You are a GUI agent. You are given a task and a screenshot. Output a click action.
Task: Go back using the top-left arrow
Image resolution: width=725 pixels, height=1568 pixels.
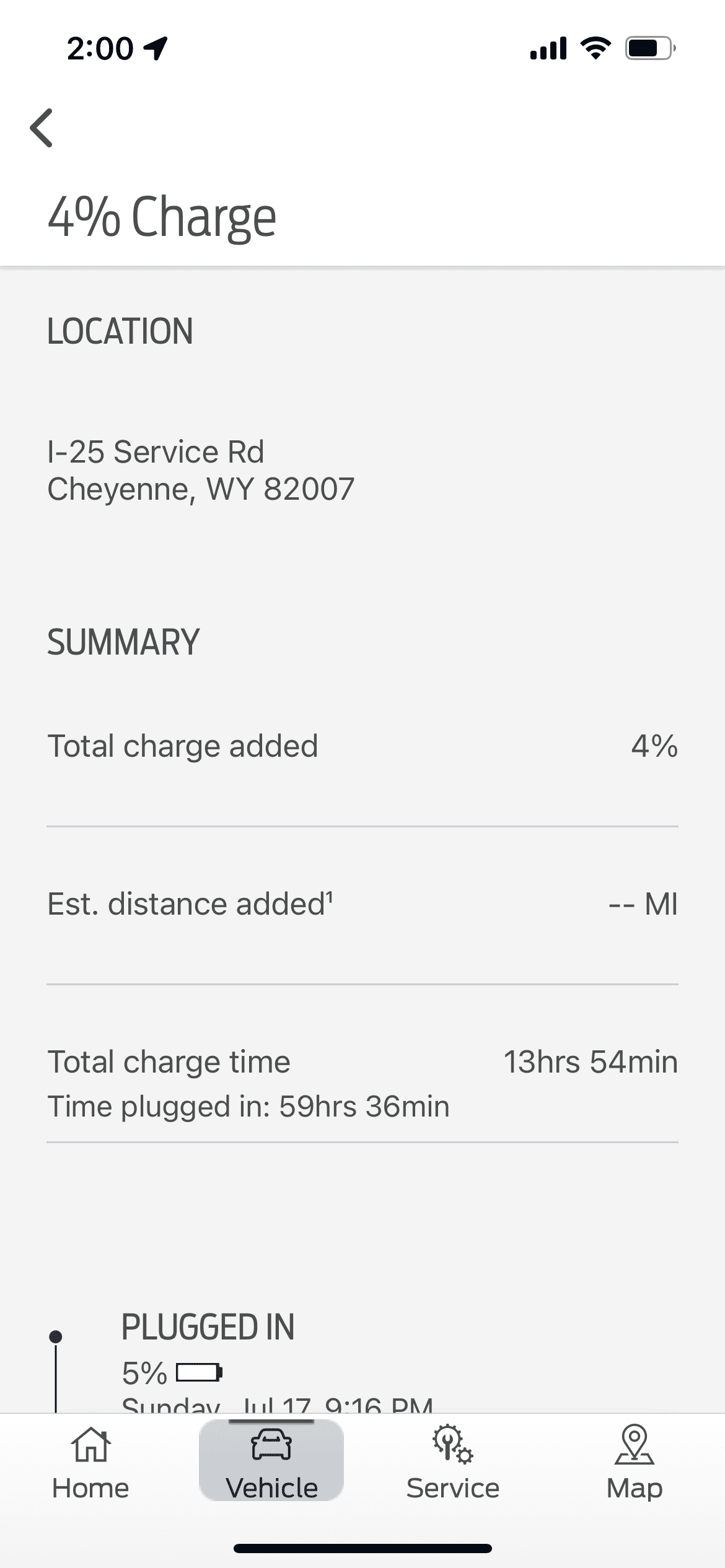[x=42, y=128]
